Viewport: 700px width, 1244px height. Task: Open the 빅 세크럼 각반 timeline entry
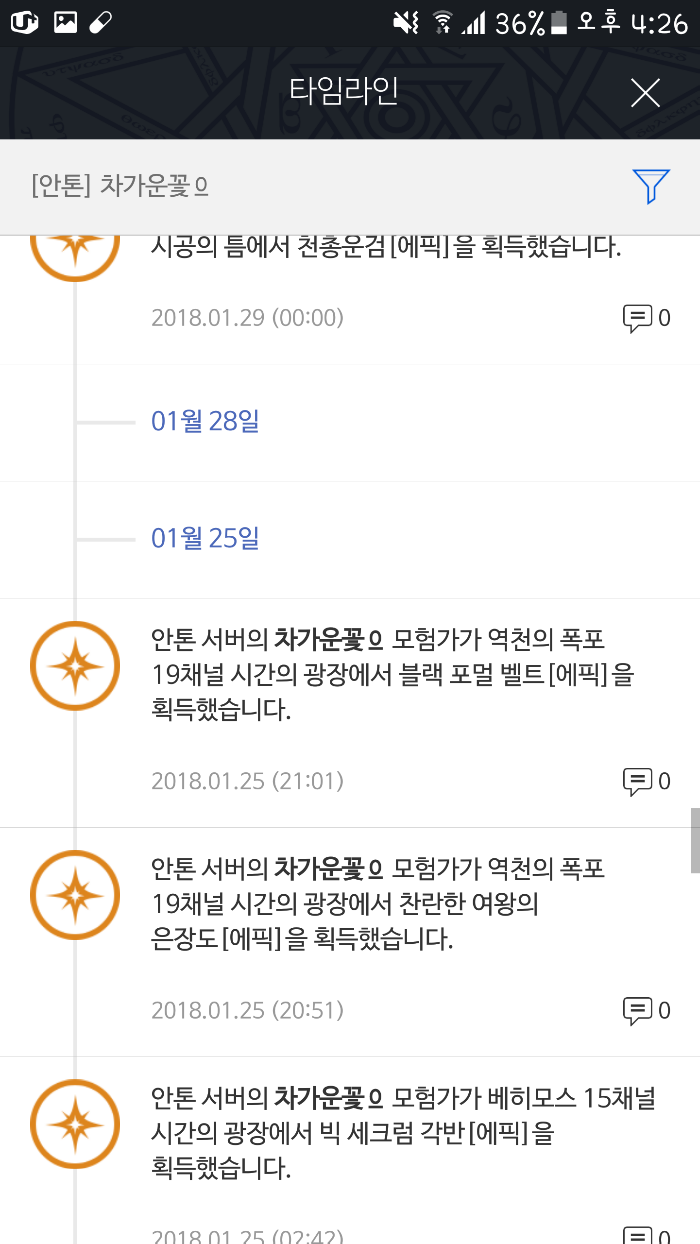400,1133
